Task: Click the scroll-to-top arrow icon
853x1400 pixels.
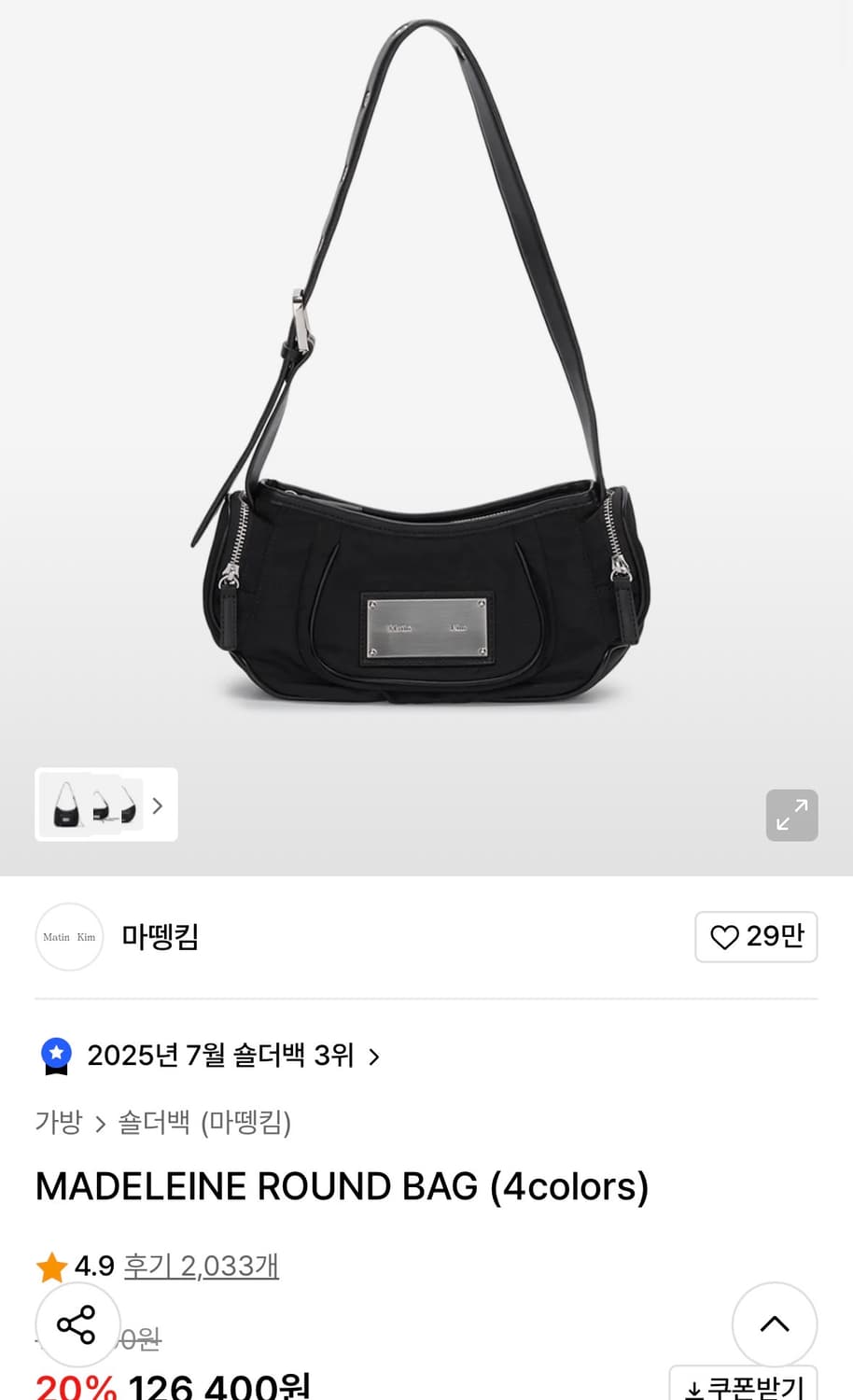Action: pyautogui.click(x=775, y=1323)
